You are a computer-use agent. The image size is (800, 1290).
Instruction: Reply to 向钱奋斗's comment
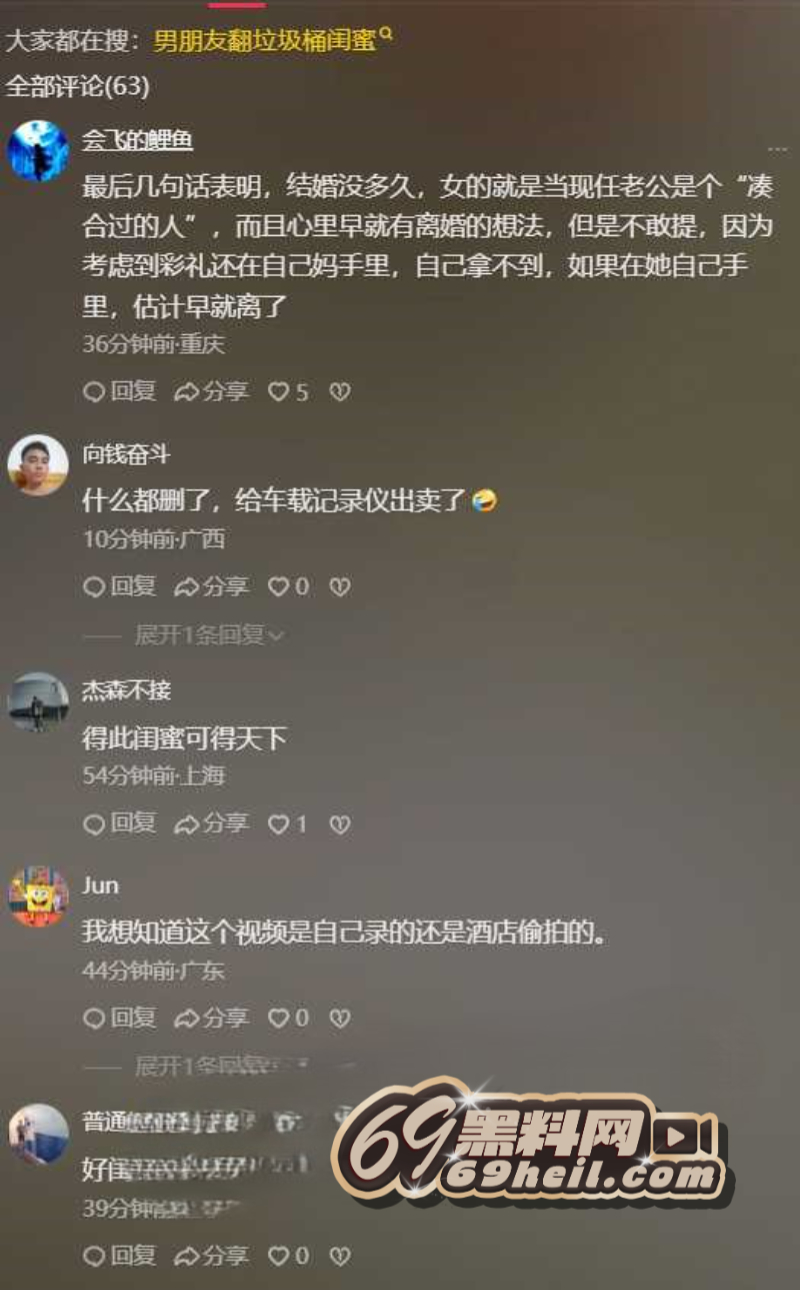120,587
